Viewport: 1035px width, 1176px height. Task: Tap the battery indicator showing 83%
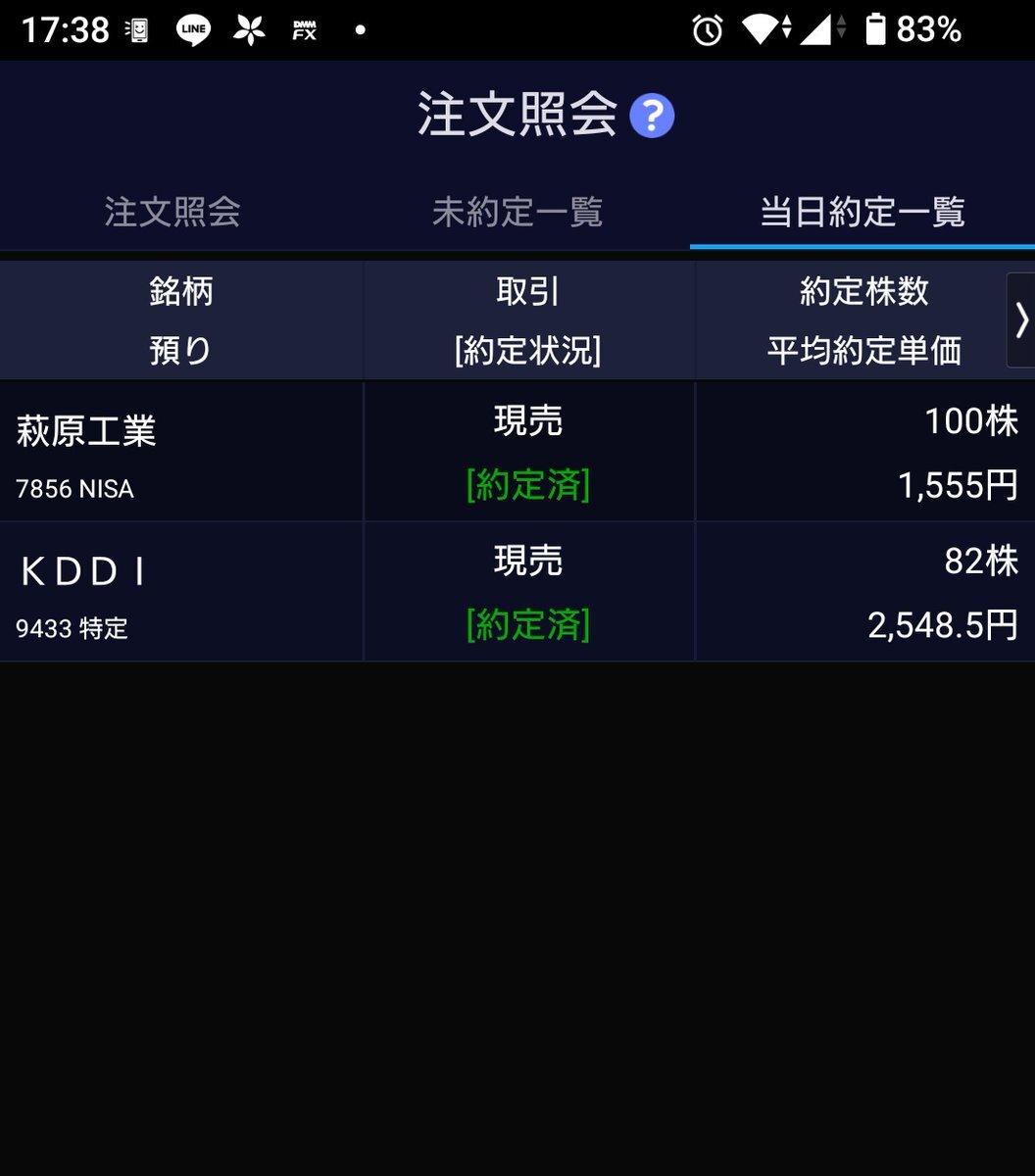coord(881,28)
